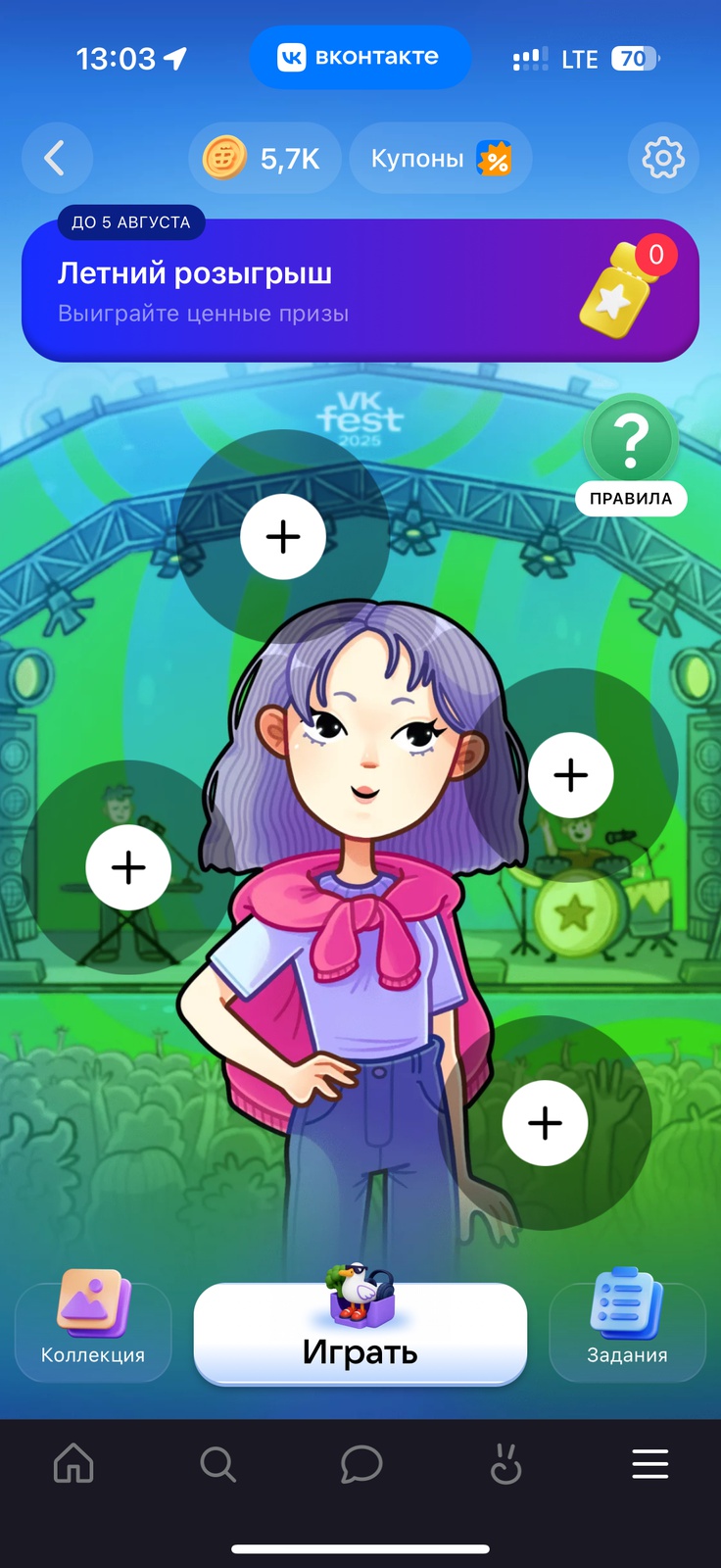This screenshot has width=721, height=1568.
Task: Open the 5,7K coin balance
Action: point(264,158)
